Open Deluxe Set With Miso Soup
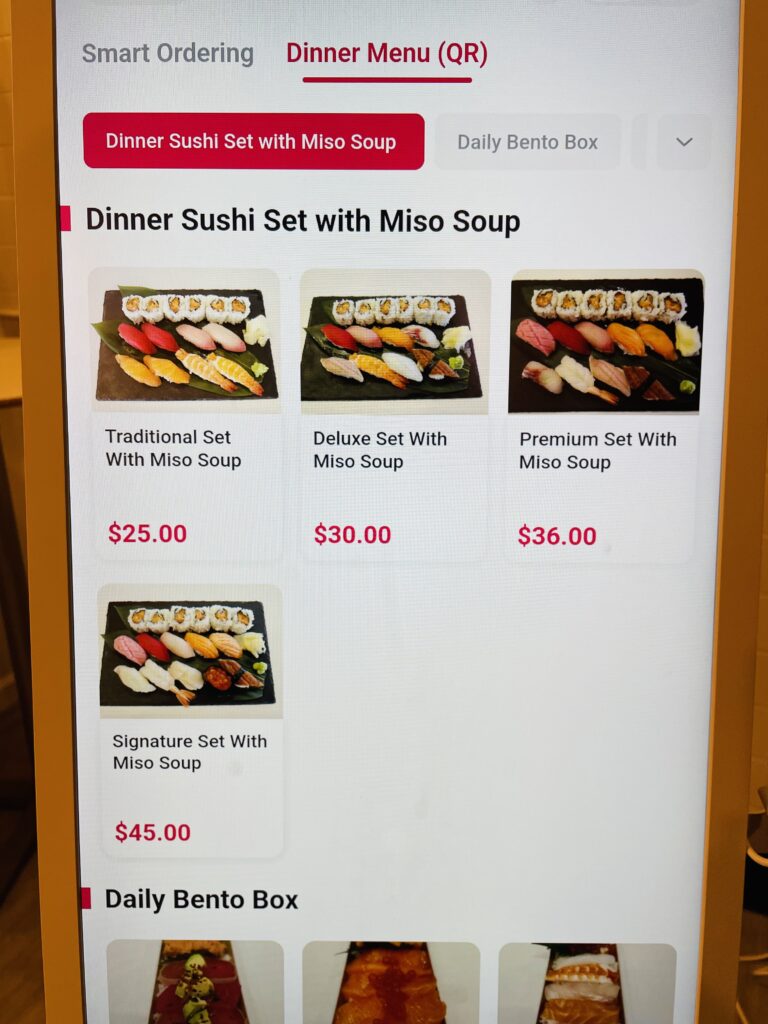The width and height of the screenshot is (768, 1024). pyautogui.click(x=394, y=412)
